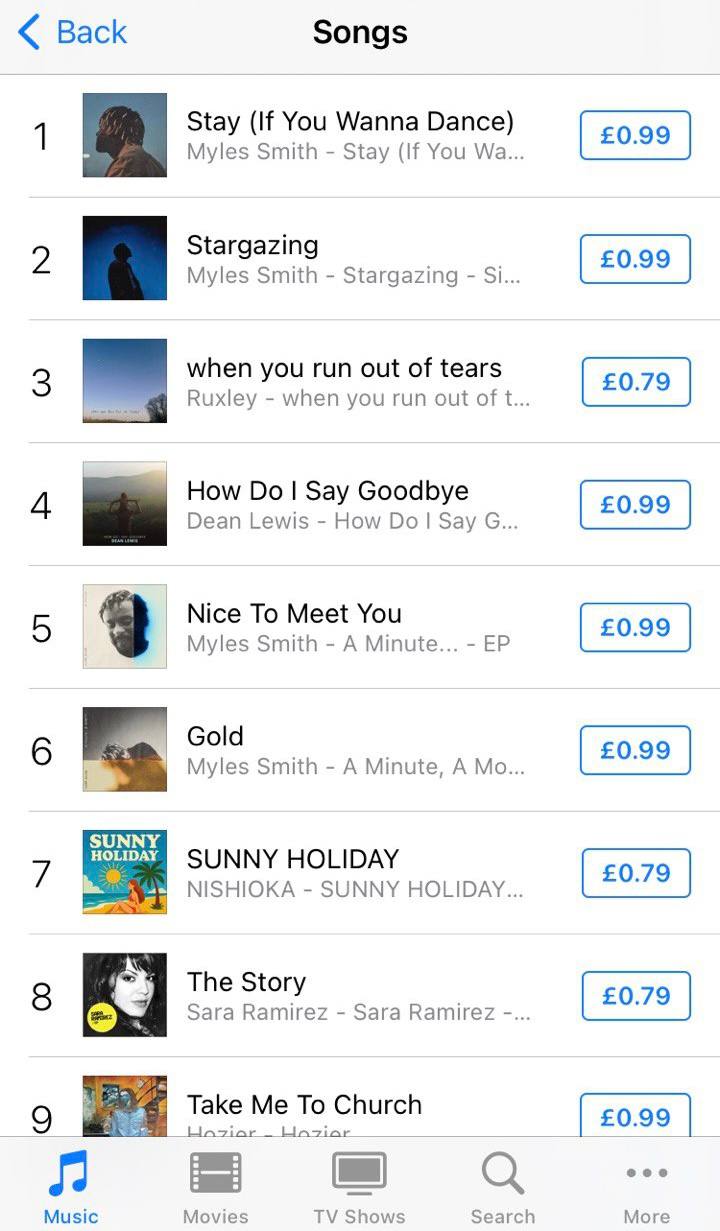Image resolution: width=720 pixels, height=1231 pixels.
Task: Buy Take Me To Church for £0.99
Action: click(x=635, y=1116)
